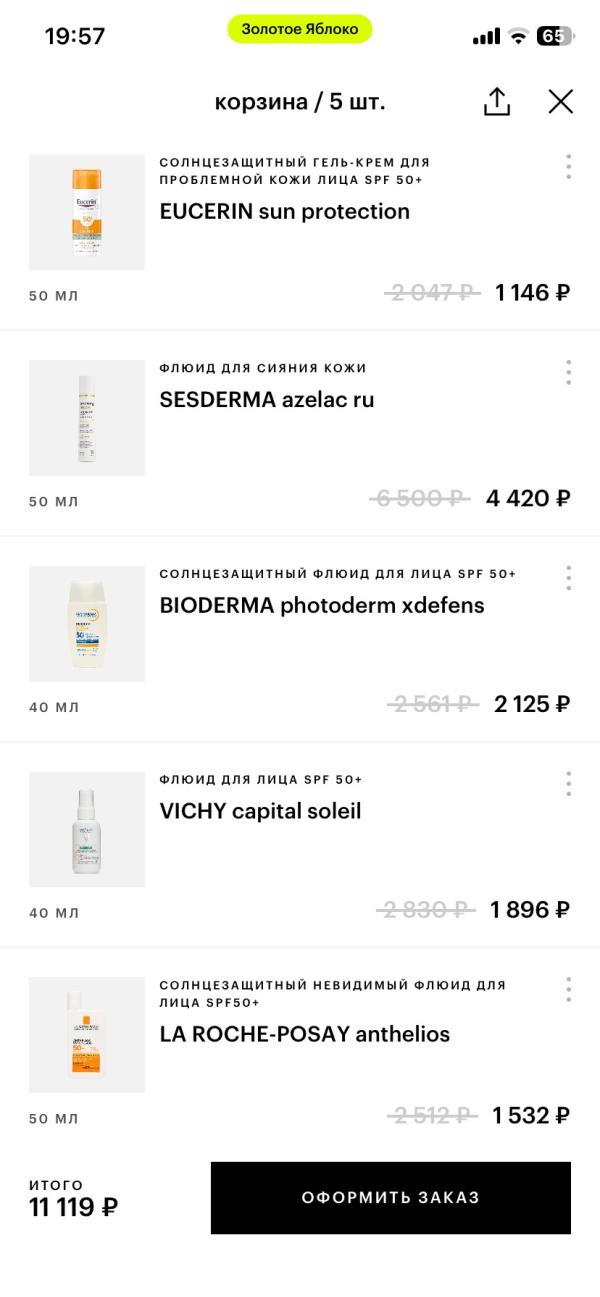View the LA ROCHE-POSAY anthelios item
Screen dimensions: 600x1297
pos(305,1034)
